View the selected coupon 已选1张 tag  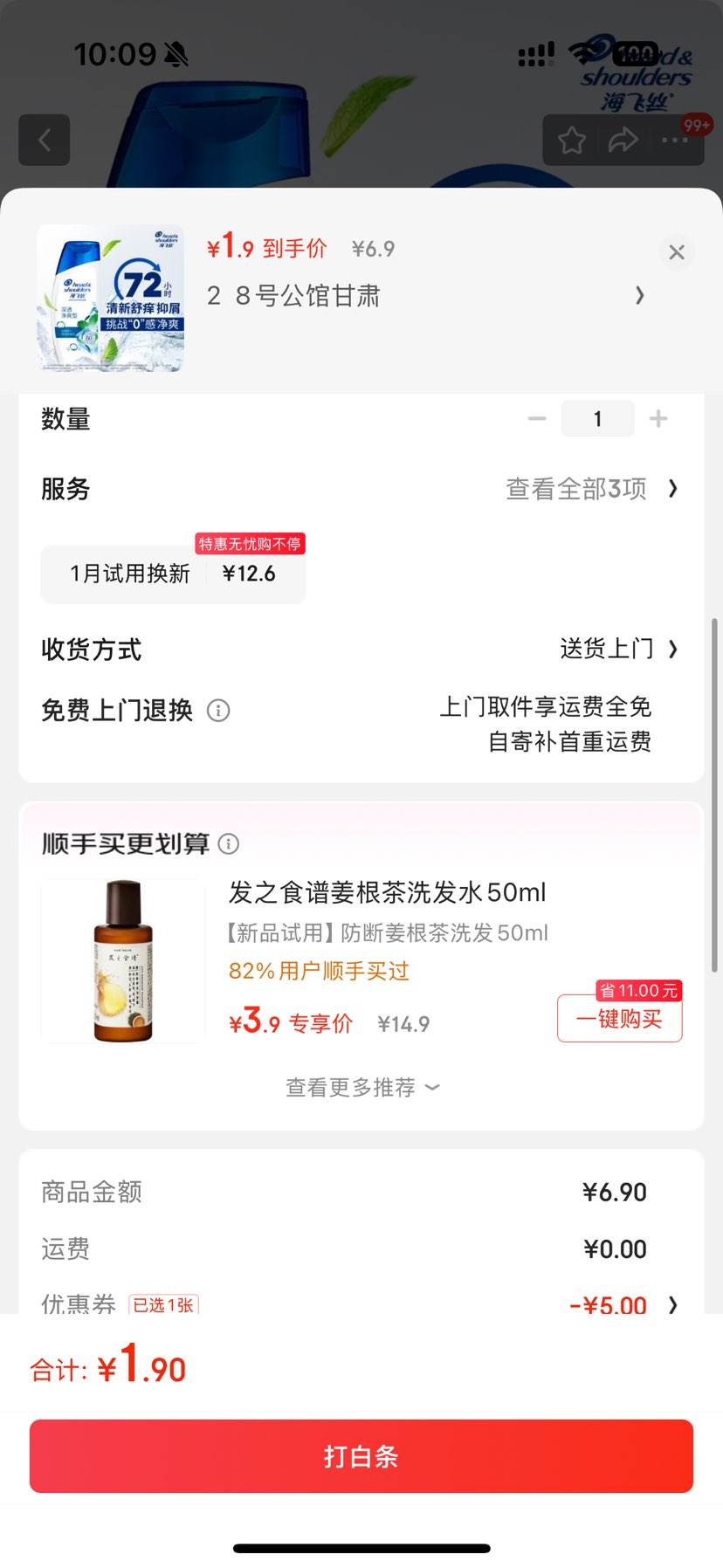pos(164,1303)
